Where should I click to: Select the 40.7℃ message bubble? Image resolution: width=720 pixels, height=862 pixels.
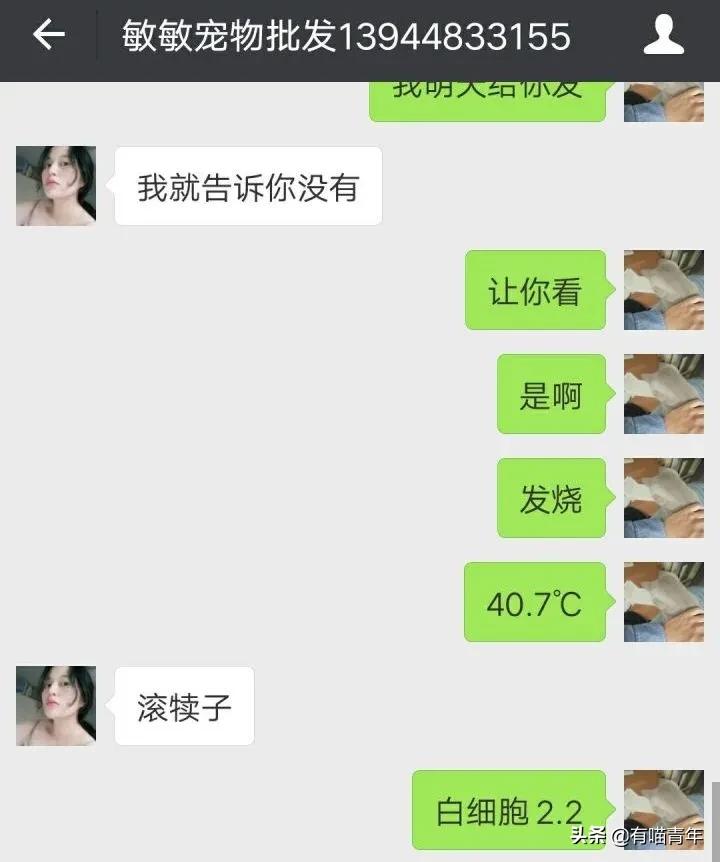pos(534,604)
